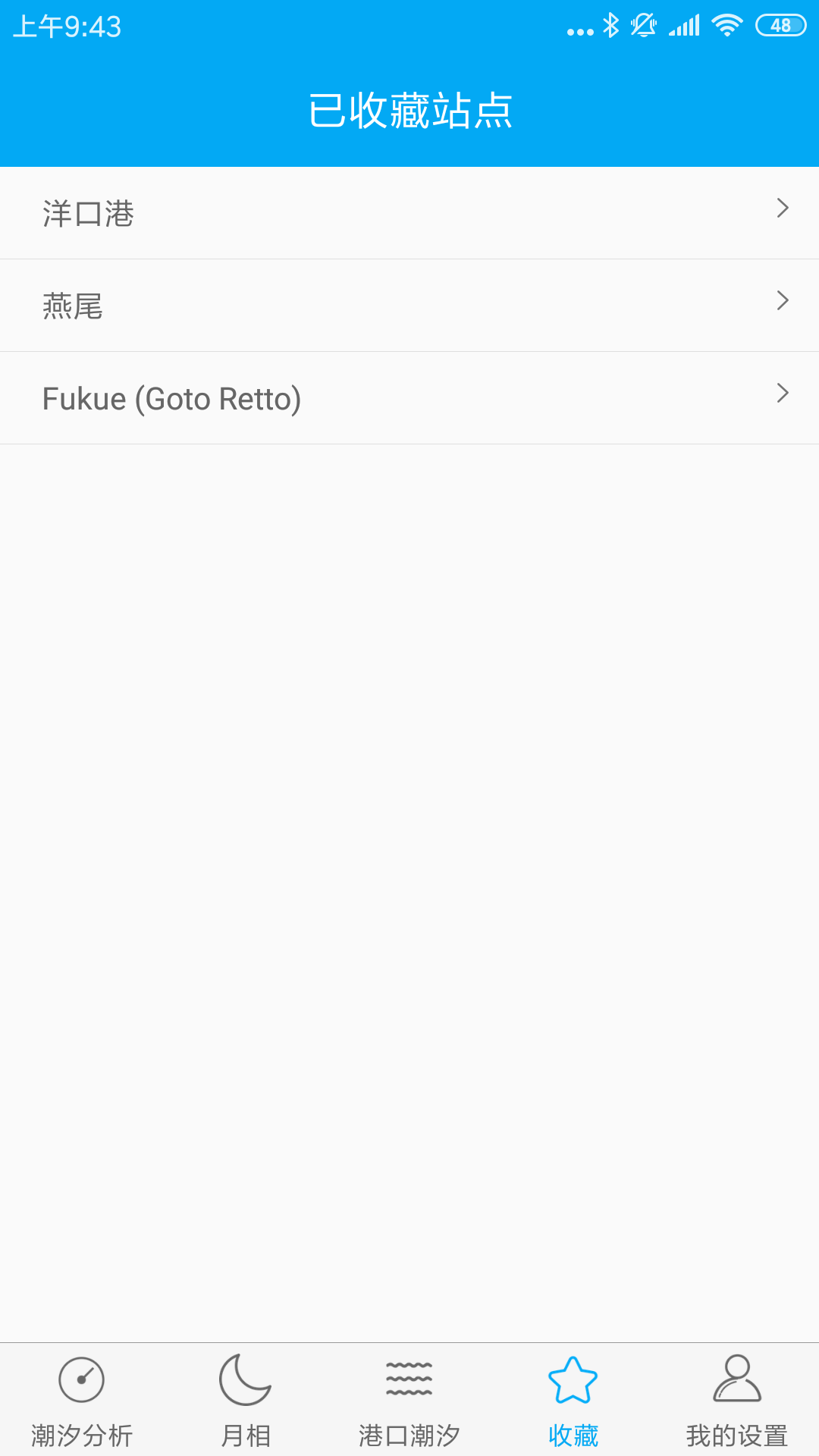Open the 我的设置 tab
The width and height of the screenshot is (819, 1456).
point(737,1400)
